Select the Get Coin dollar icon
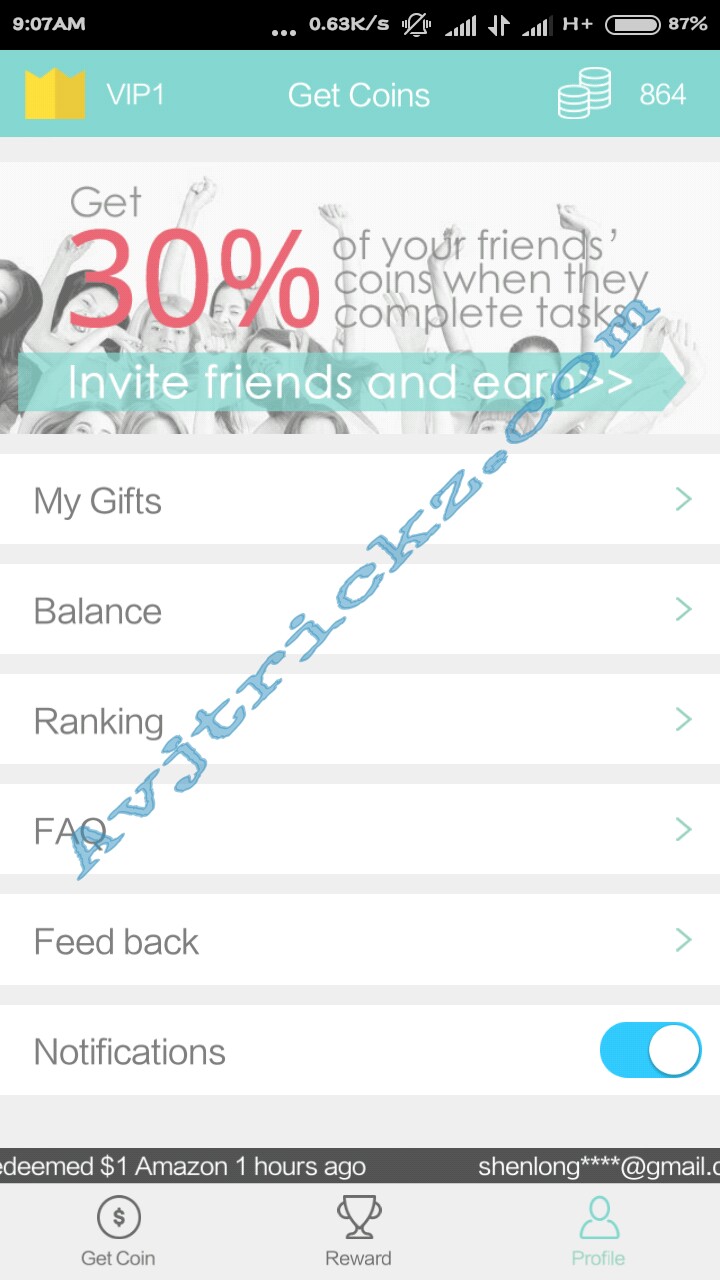This screenshot has width=720, height=1280. coord(117,1215)
